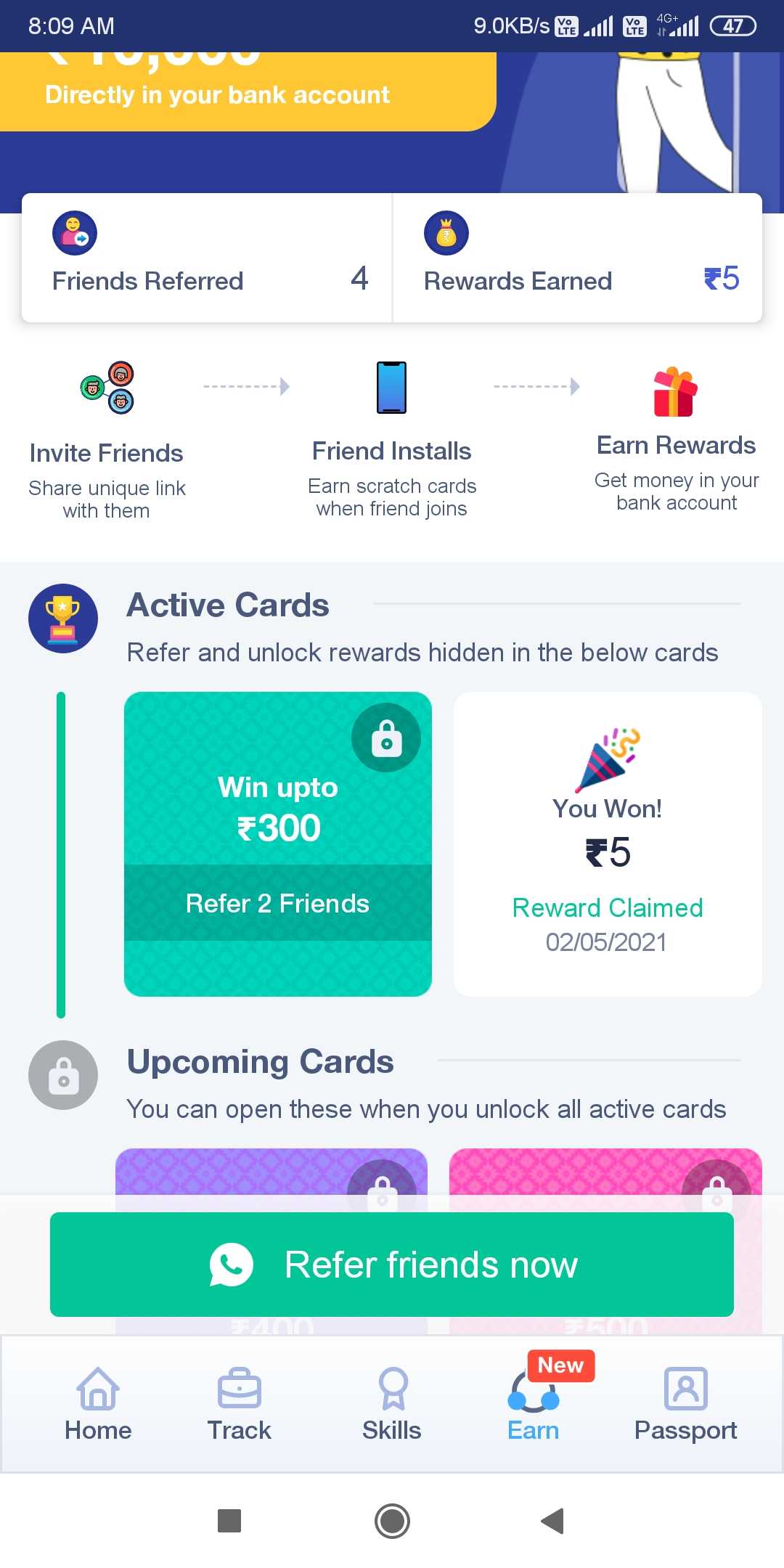Select the Earn tab
Image resolution: width=784 pixels, height=1568 pixels.
coord(534,1404)
